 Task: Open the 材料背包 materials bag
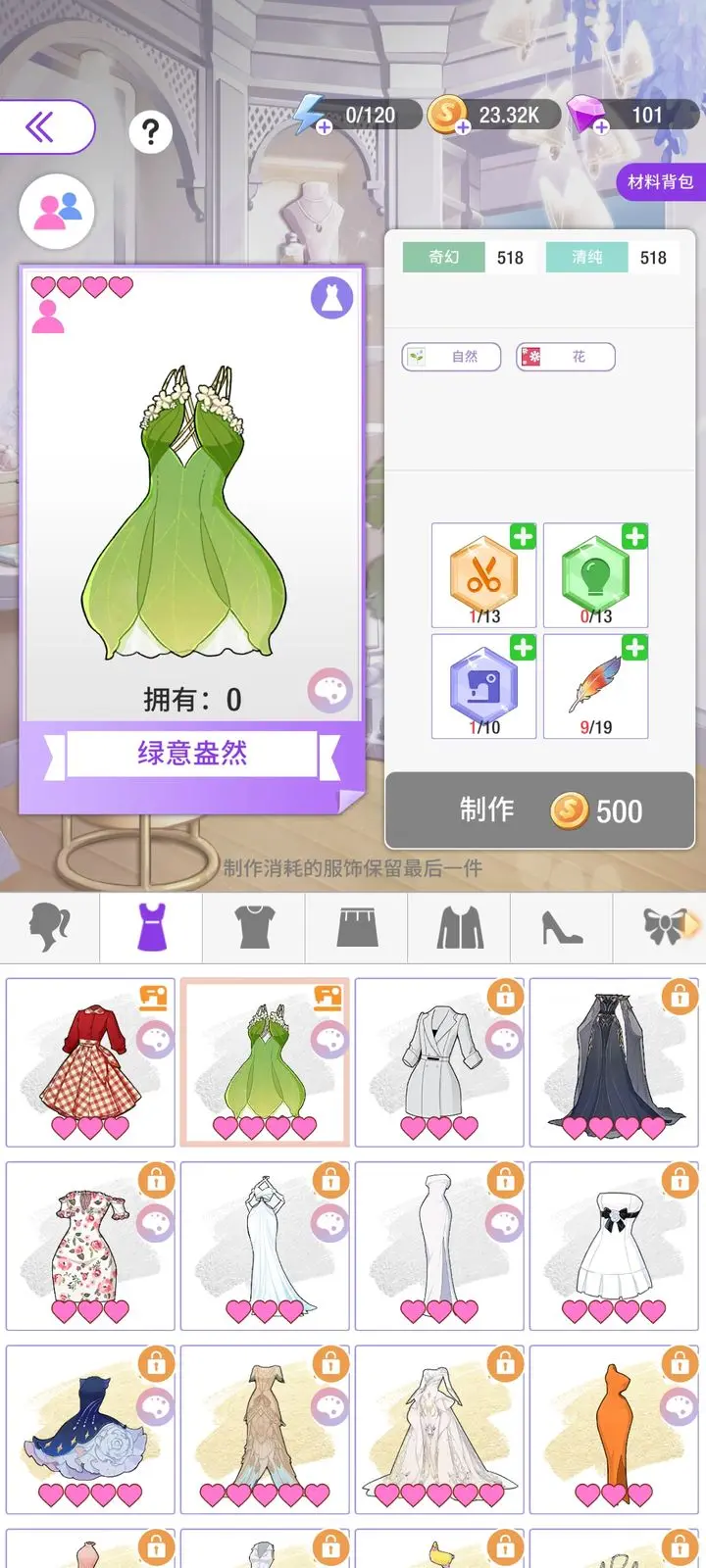click(x=660, y=182)
